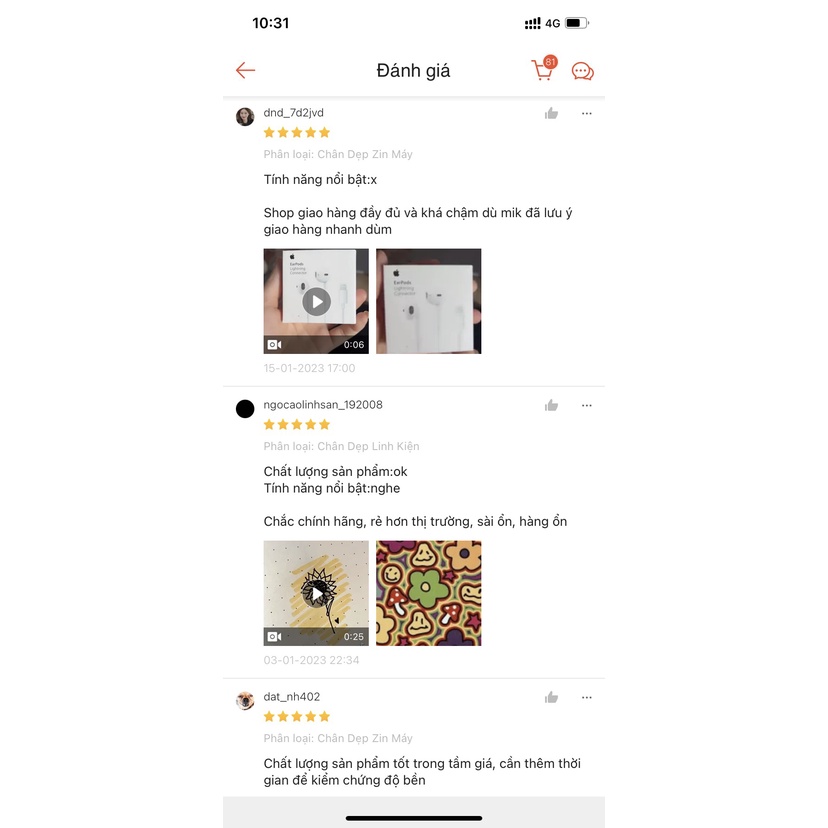Open more options for ngocaolinhsan_192008's review
This screenshot has width=828, height=828.
[x=587, y=405]
